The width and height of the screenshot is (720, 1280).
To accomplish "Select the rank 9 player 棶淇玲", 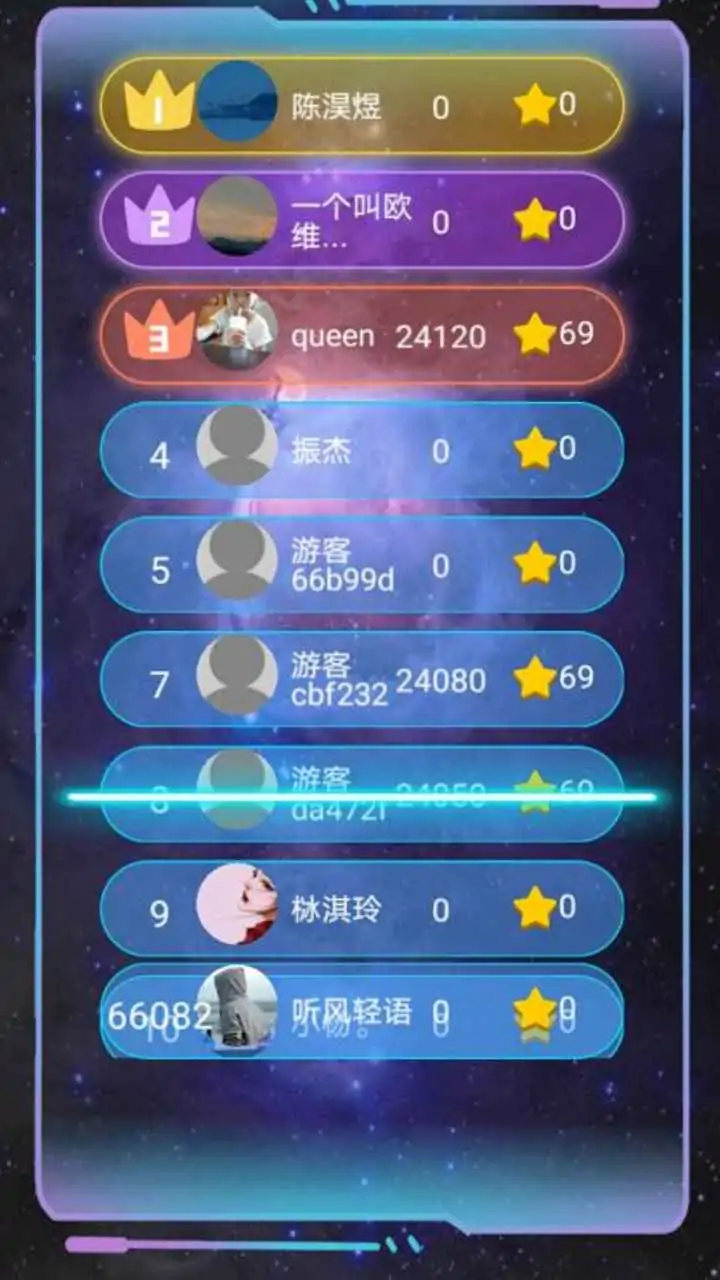I will [x=362, y=909].
